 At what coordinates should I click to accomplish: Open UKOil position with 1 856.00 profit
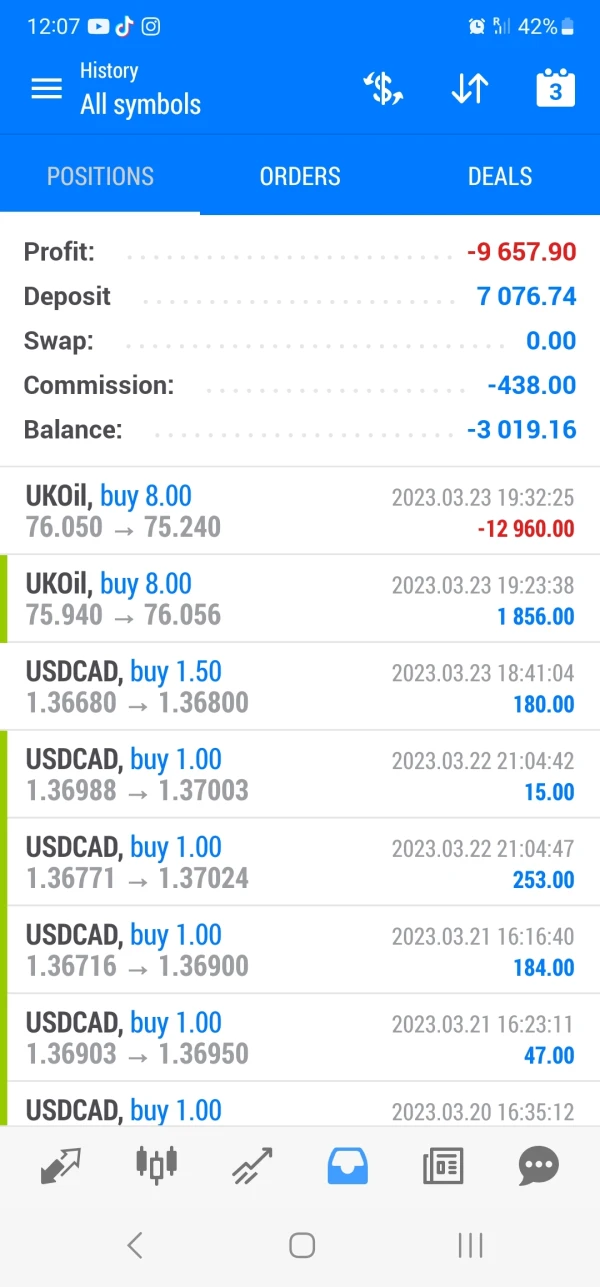point(300,599)
